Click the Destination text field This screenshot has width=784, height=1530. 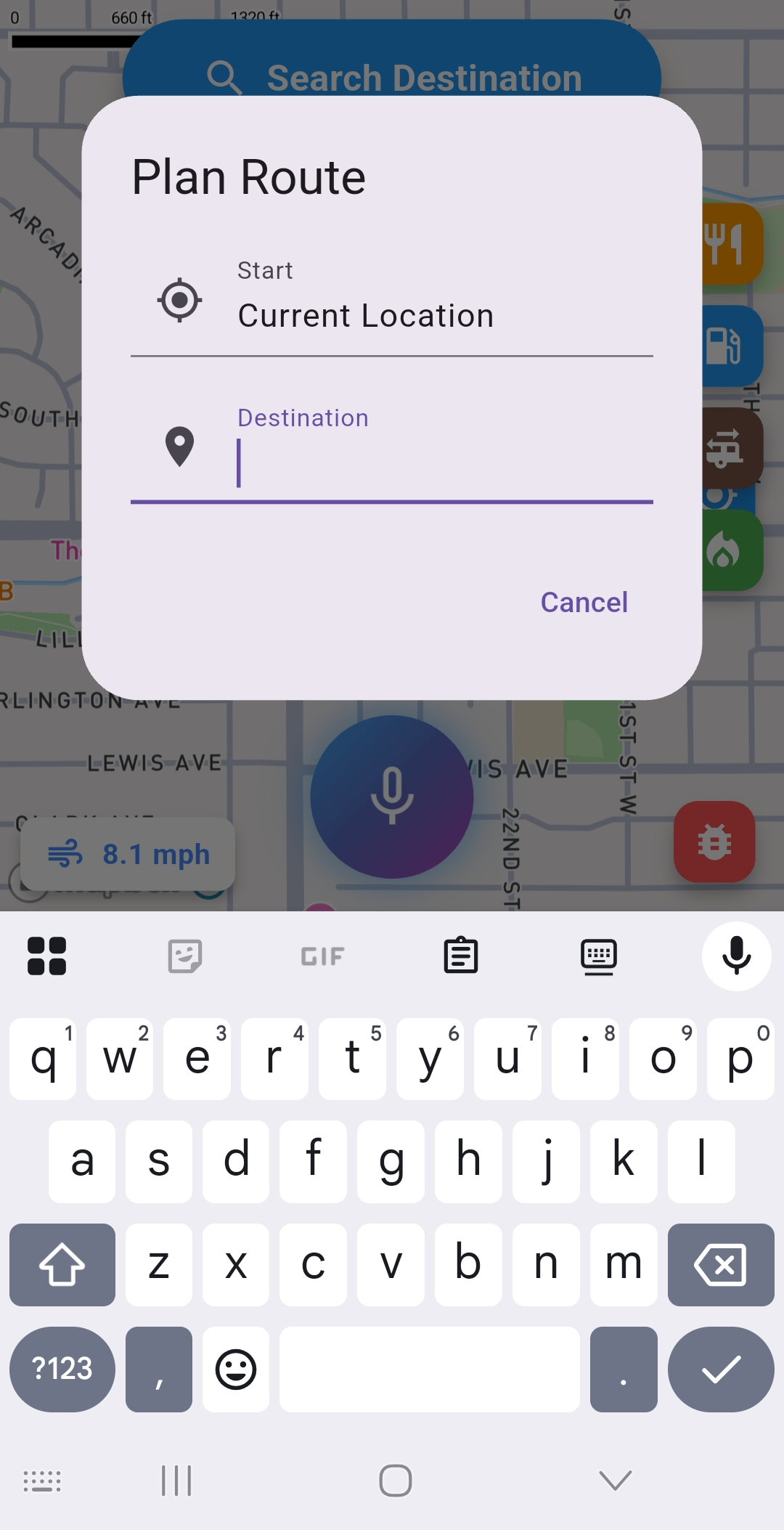392,462
